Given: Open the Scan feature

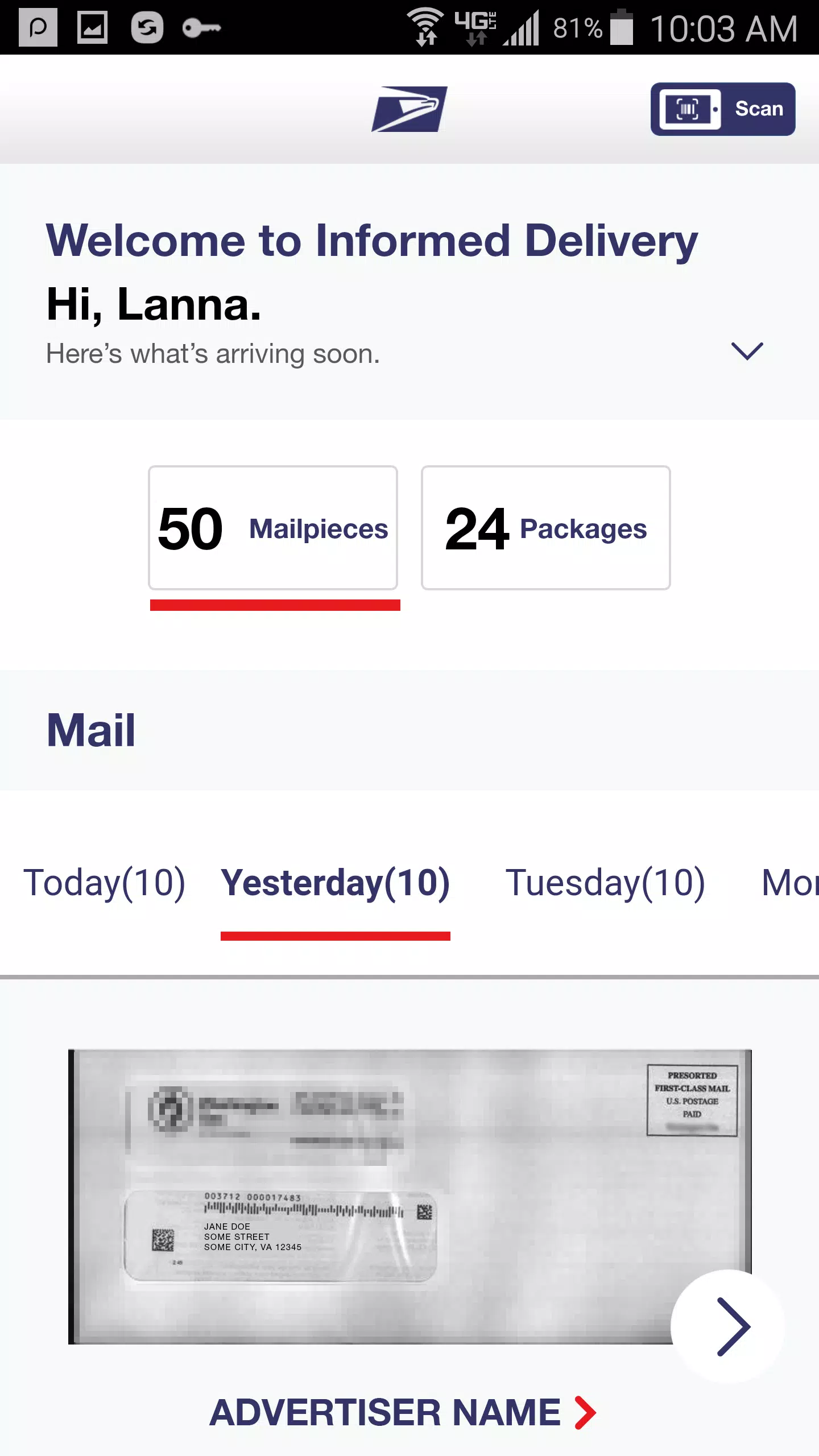Looking at the screenshot, I should coord(722,109).
